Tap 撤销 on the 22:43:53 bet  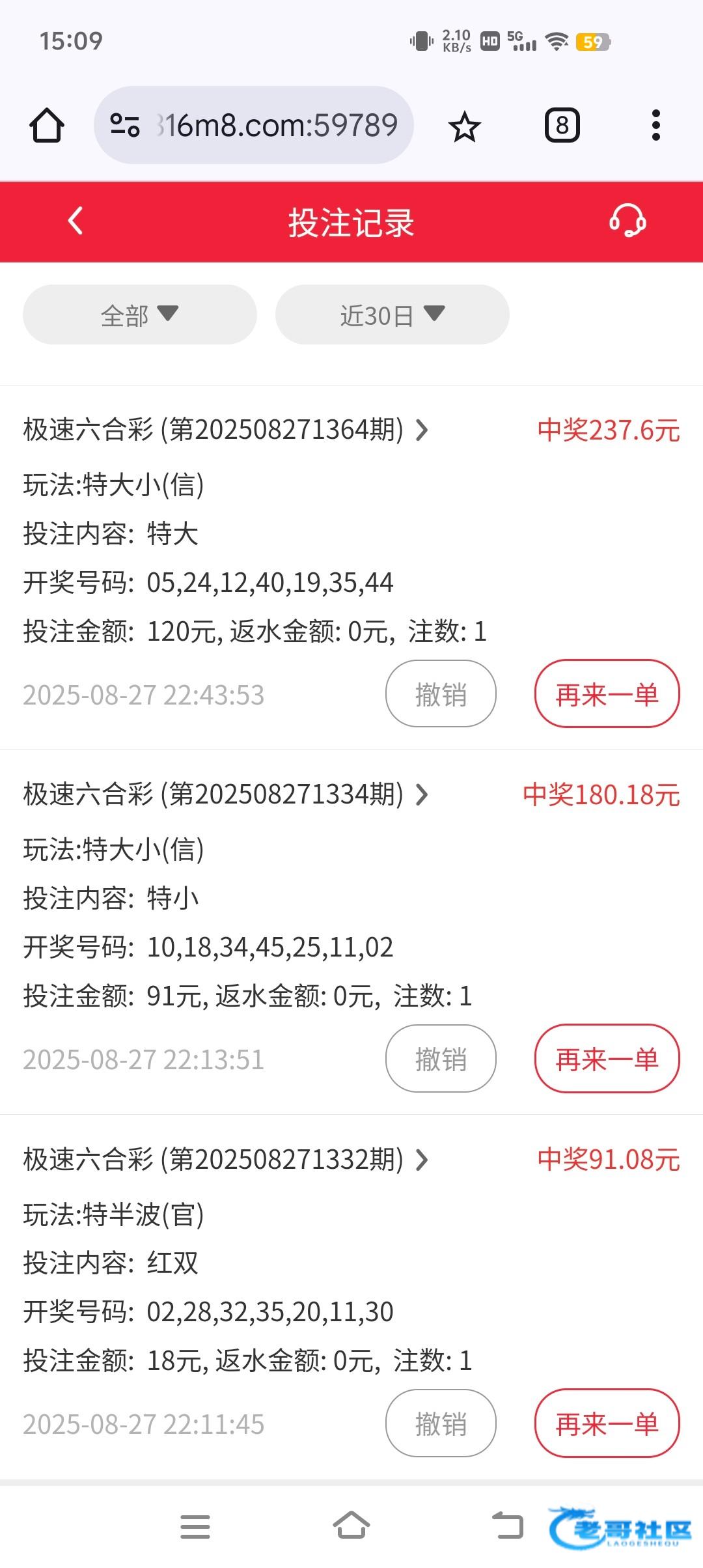pos(441,694)
